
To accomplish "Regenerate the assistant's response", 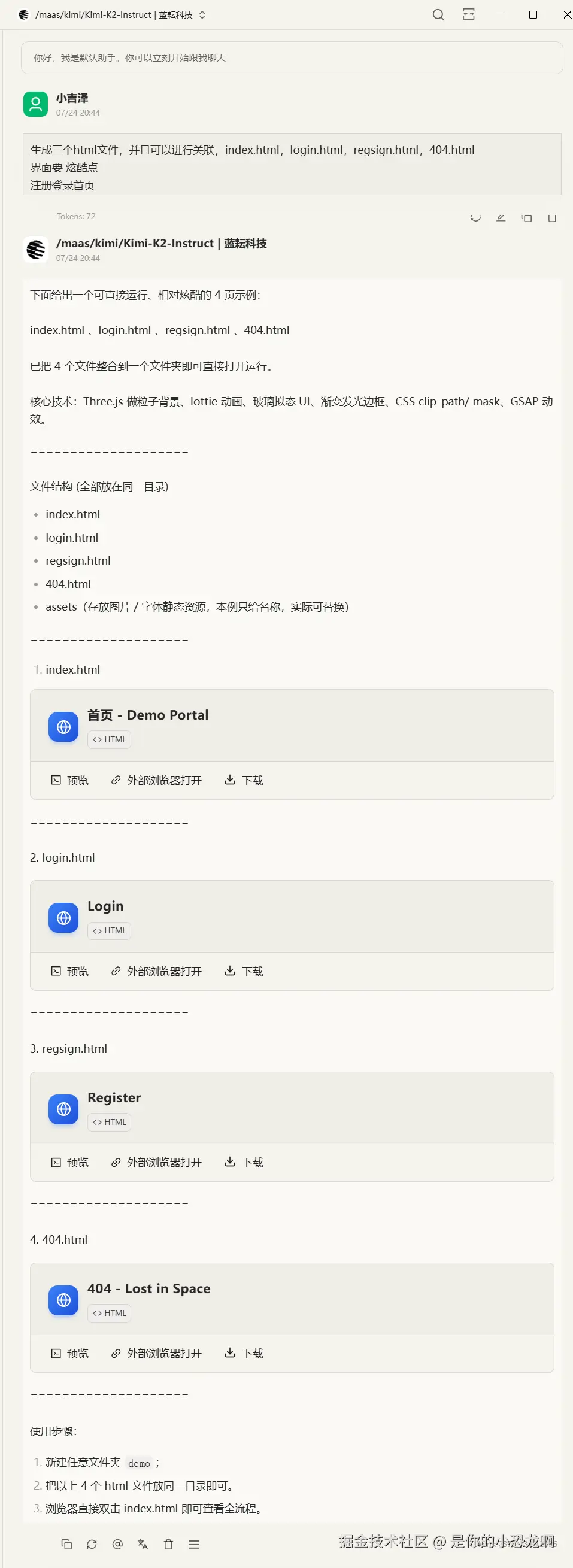I will [92, 1544].
